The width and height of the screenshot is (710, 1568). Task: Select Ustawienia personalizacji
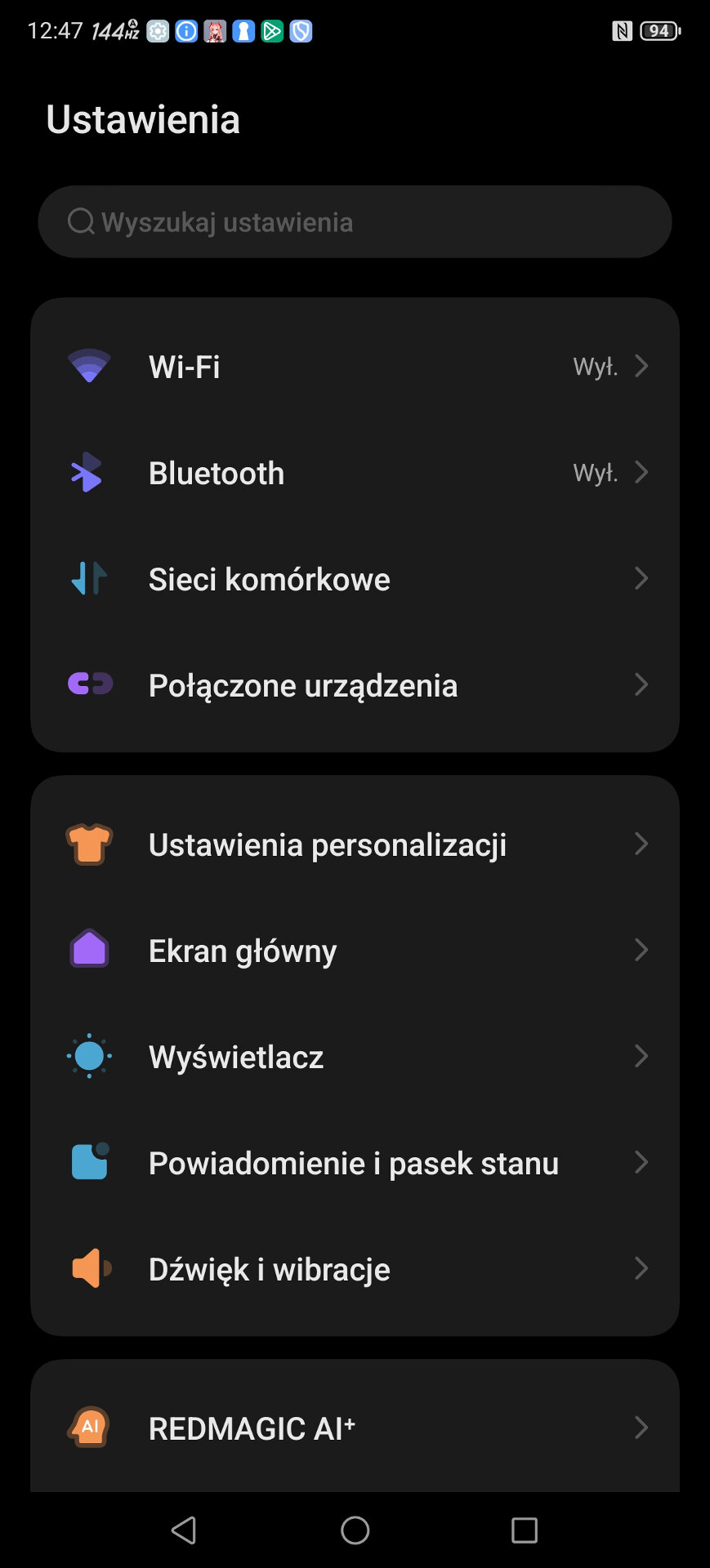coord(355,844)
